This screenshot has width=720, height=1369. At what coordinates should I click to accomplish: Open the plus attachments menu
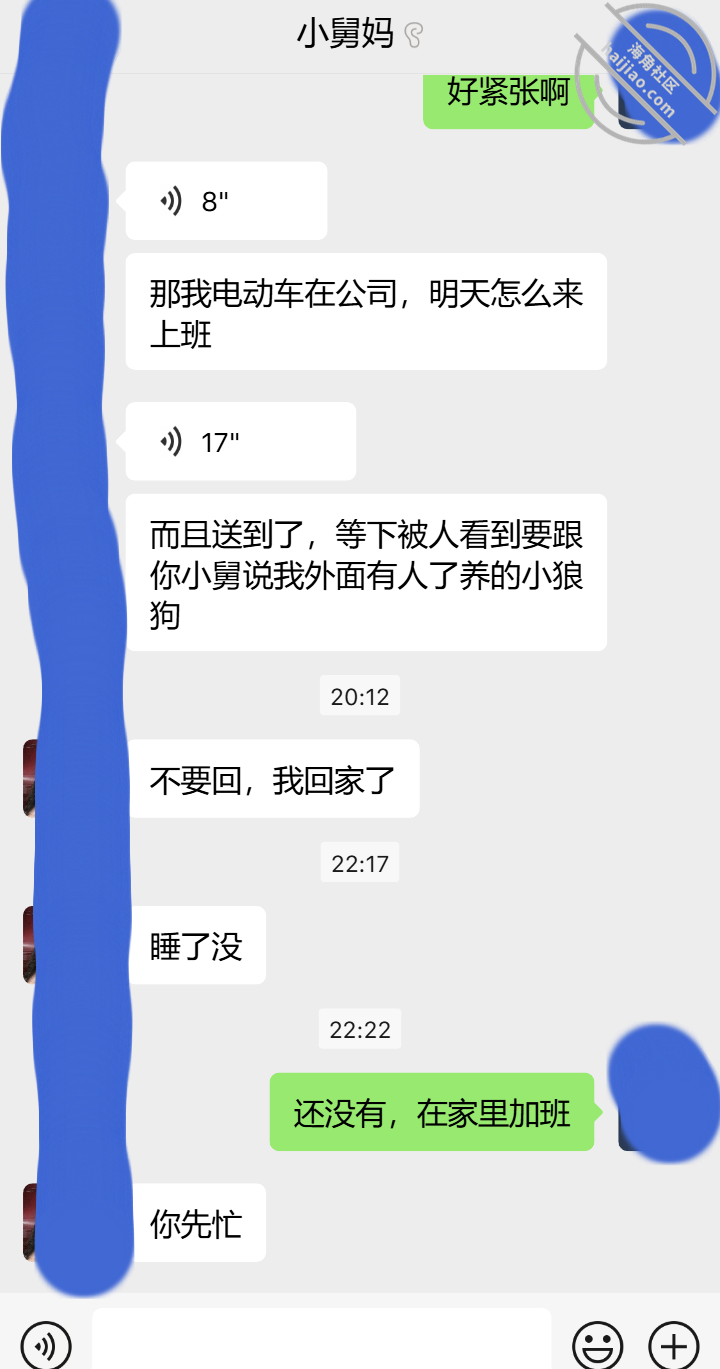tap(674, 1344)
